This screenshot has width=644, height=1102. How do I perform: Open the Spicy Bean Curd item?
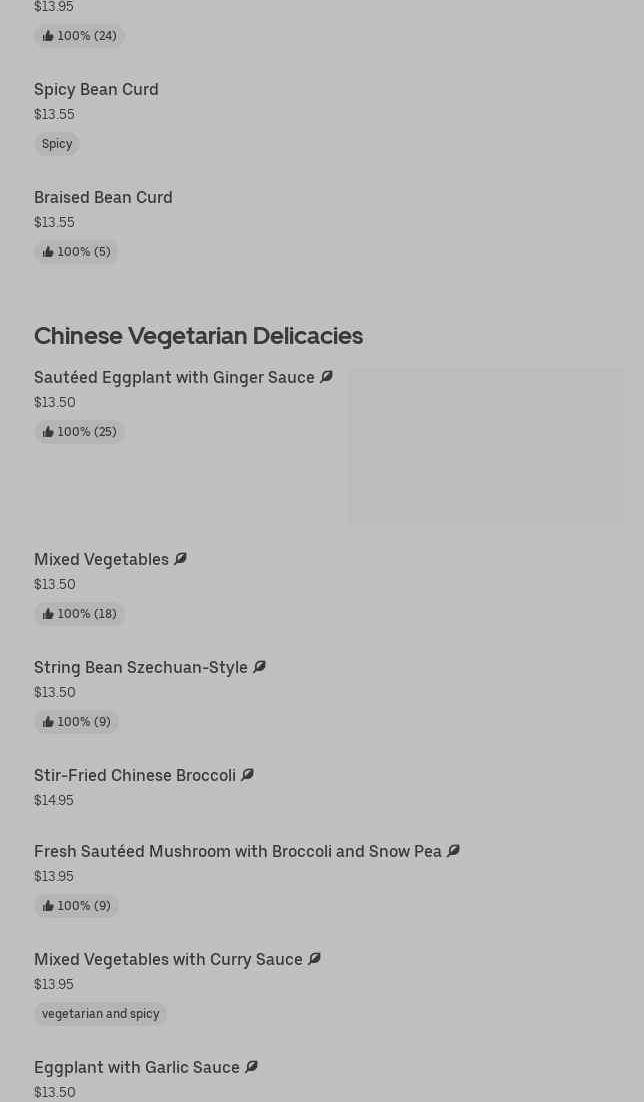96,90
